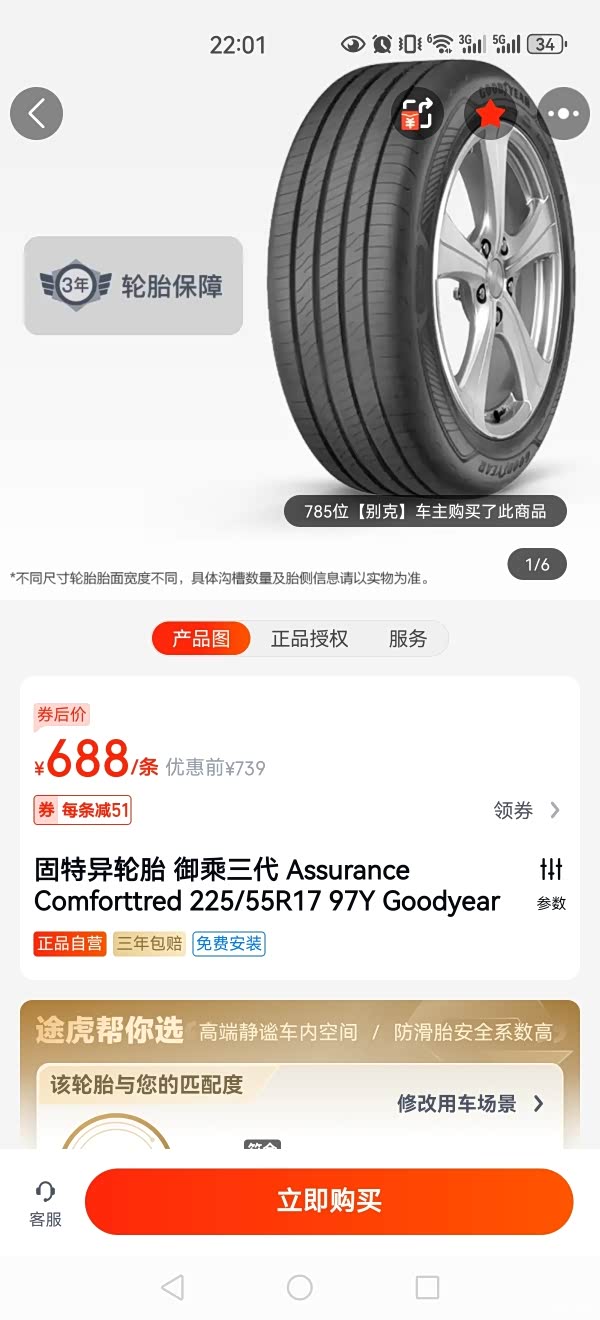Open the 参数 specifications icon

[x=551, y=883]
